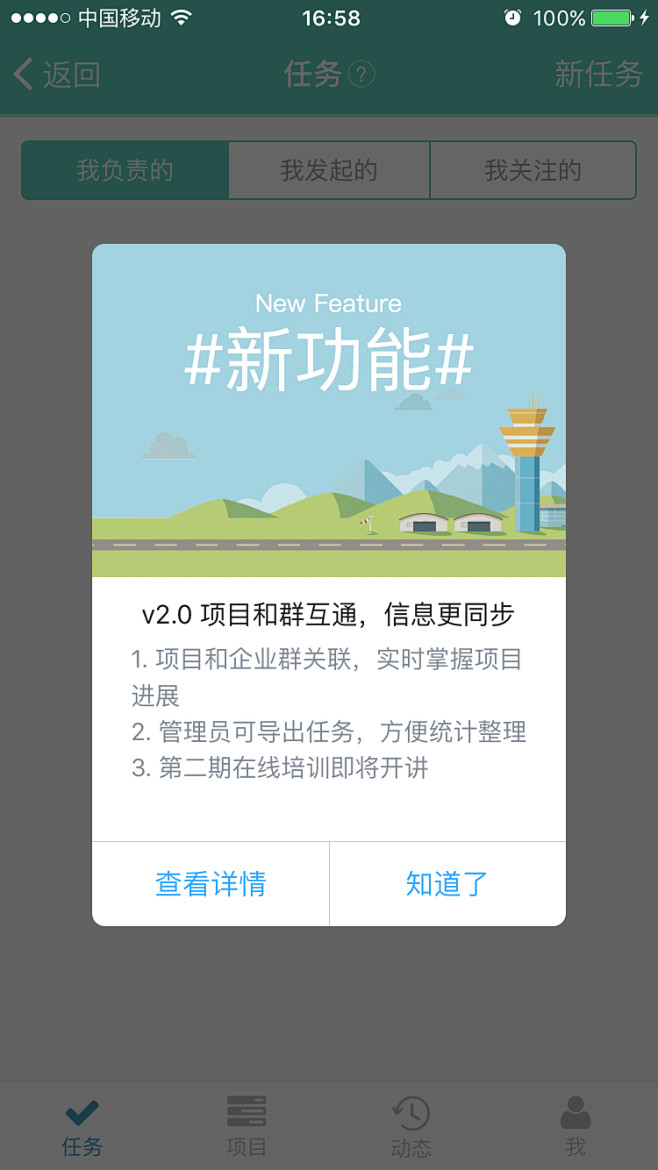The image size is (658, 1170).
Task: Switch to the 我发起的 segment
Action: coord(329,171)
